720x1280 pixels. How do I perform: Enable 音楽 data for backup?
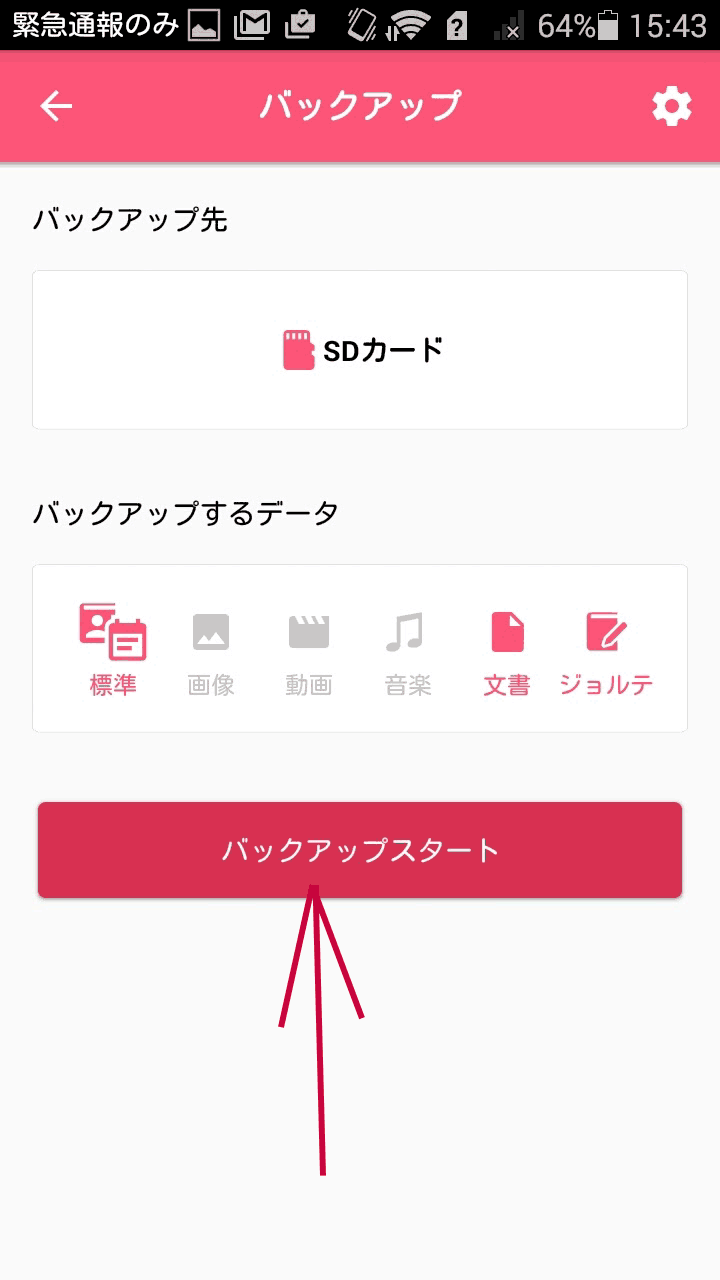407,649
